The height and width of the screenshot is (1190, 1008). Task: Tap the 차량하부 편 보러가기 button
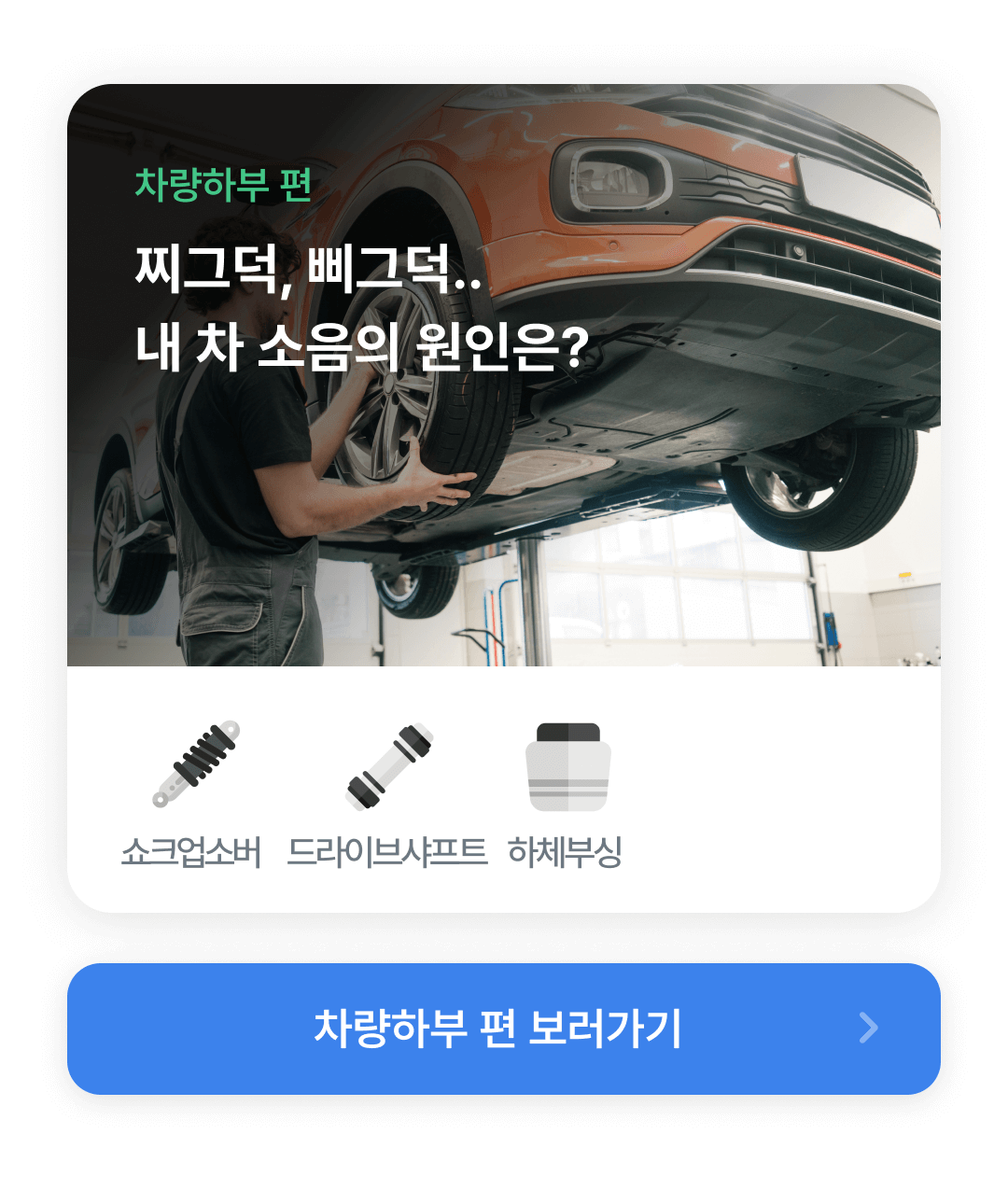(x=503, y=1029)
